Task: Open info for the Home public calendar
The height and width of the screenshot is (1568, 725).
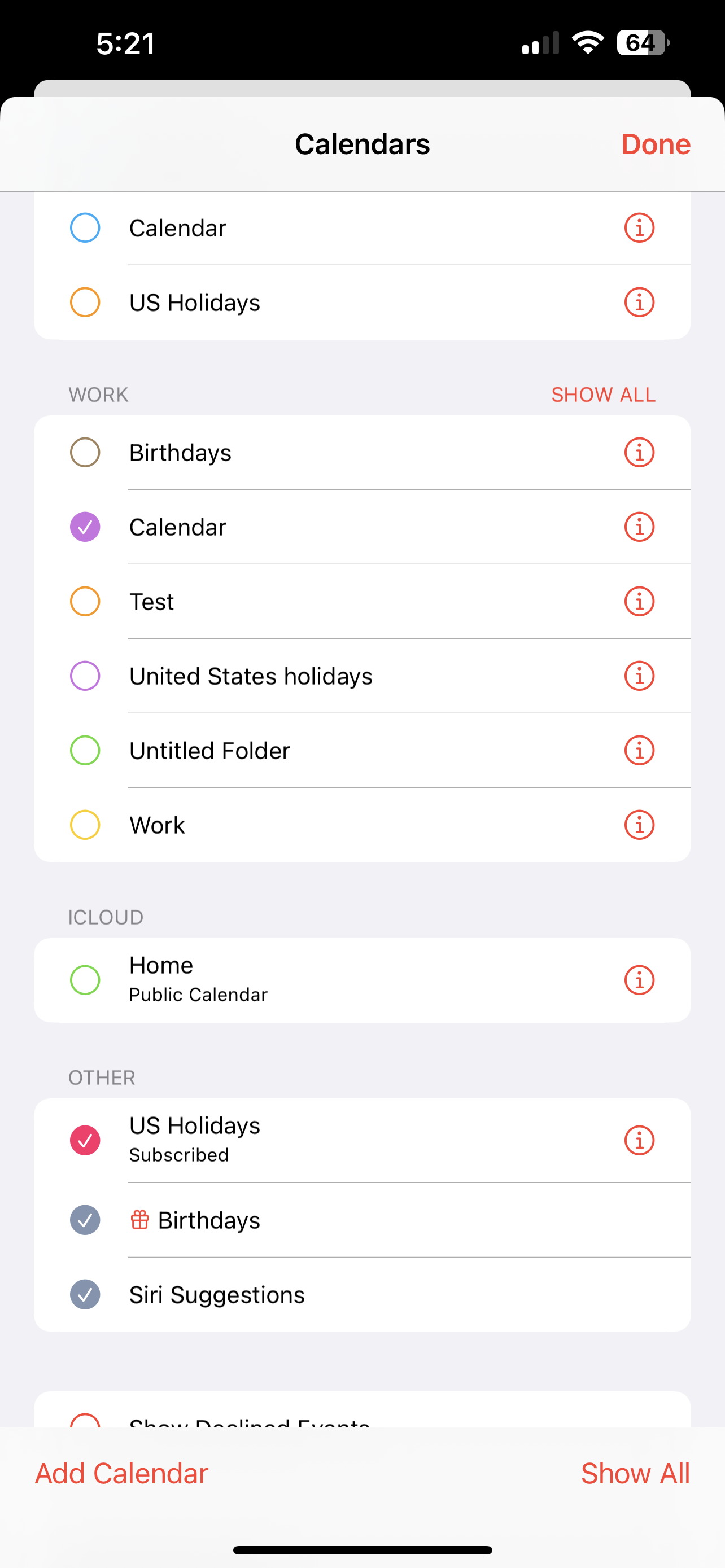Action: [639, 979]
